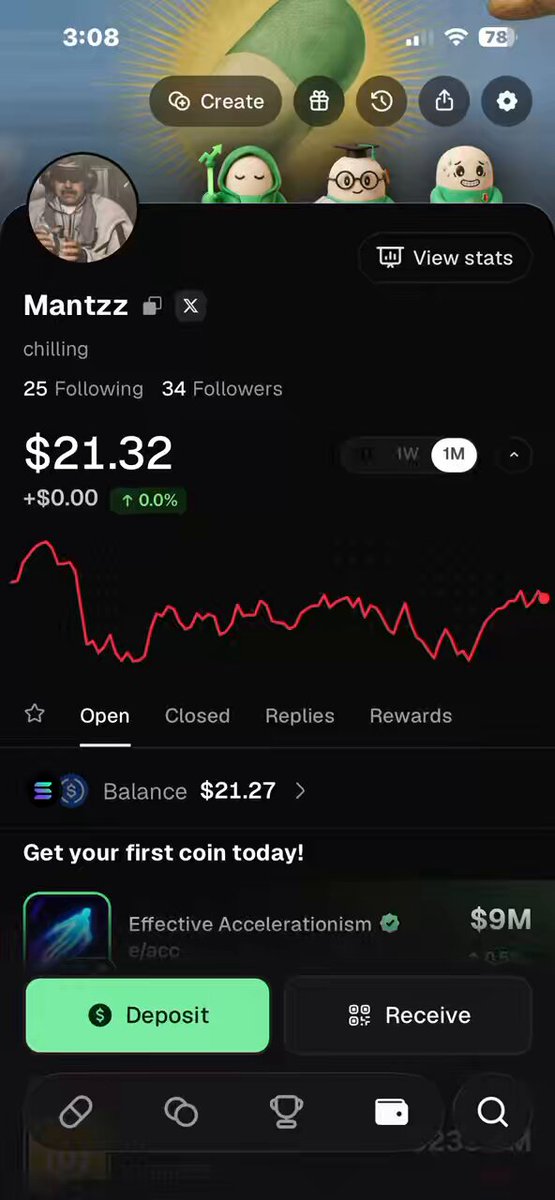The image size is (555, 1200).
Task: Open the history clock icon
Action: click(x=381, y=101)
